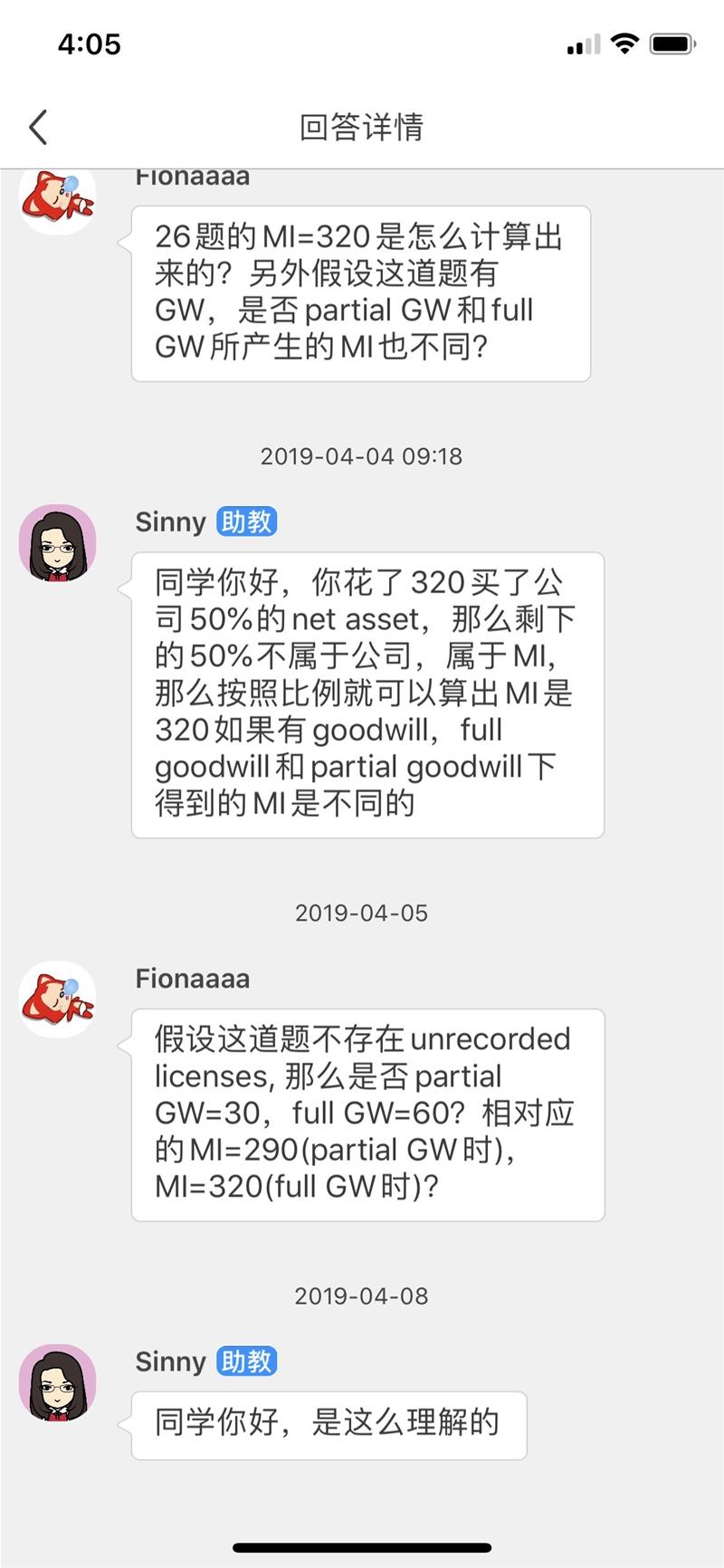Open Sinny's avatar on the 2019-04-08 reply
This screenshot has height=1568, width=724.
click(x=58, y=1382)
